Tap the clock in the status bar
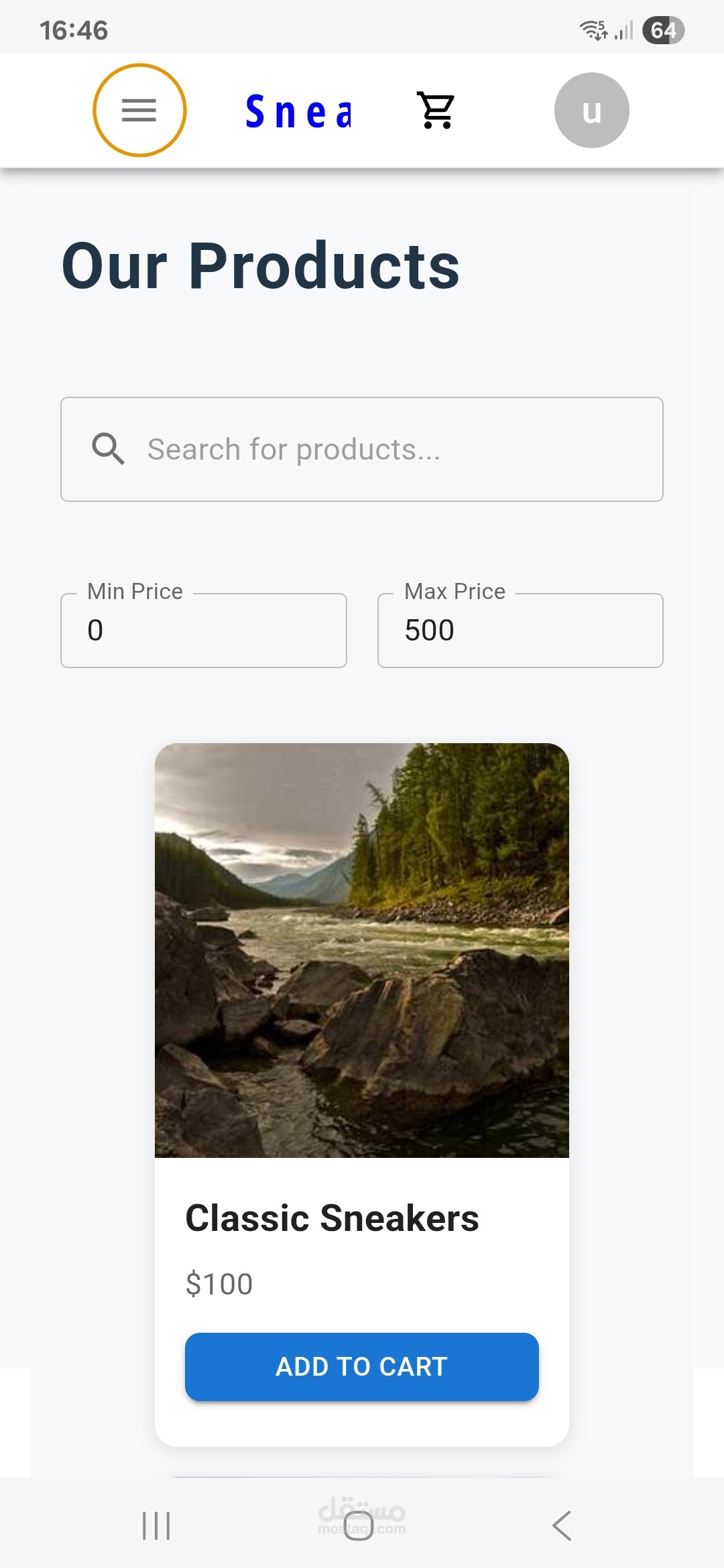The width and height of the screenshot is (724, 1568). [x=73, y=29]
